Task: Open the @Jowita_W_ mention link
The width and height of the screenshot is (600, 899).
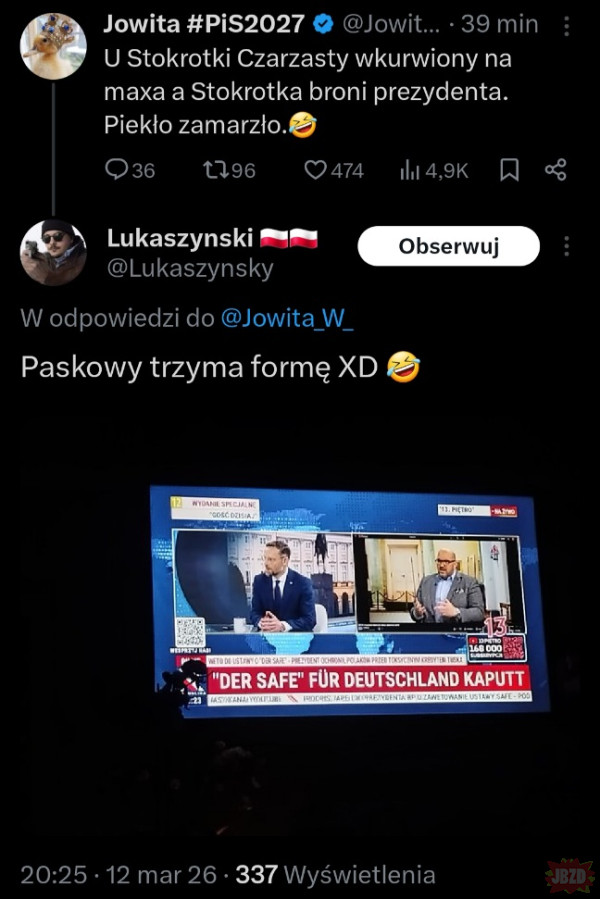Action: click(x=286, y=319)
